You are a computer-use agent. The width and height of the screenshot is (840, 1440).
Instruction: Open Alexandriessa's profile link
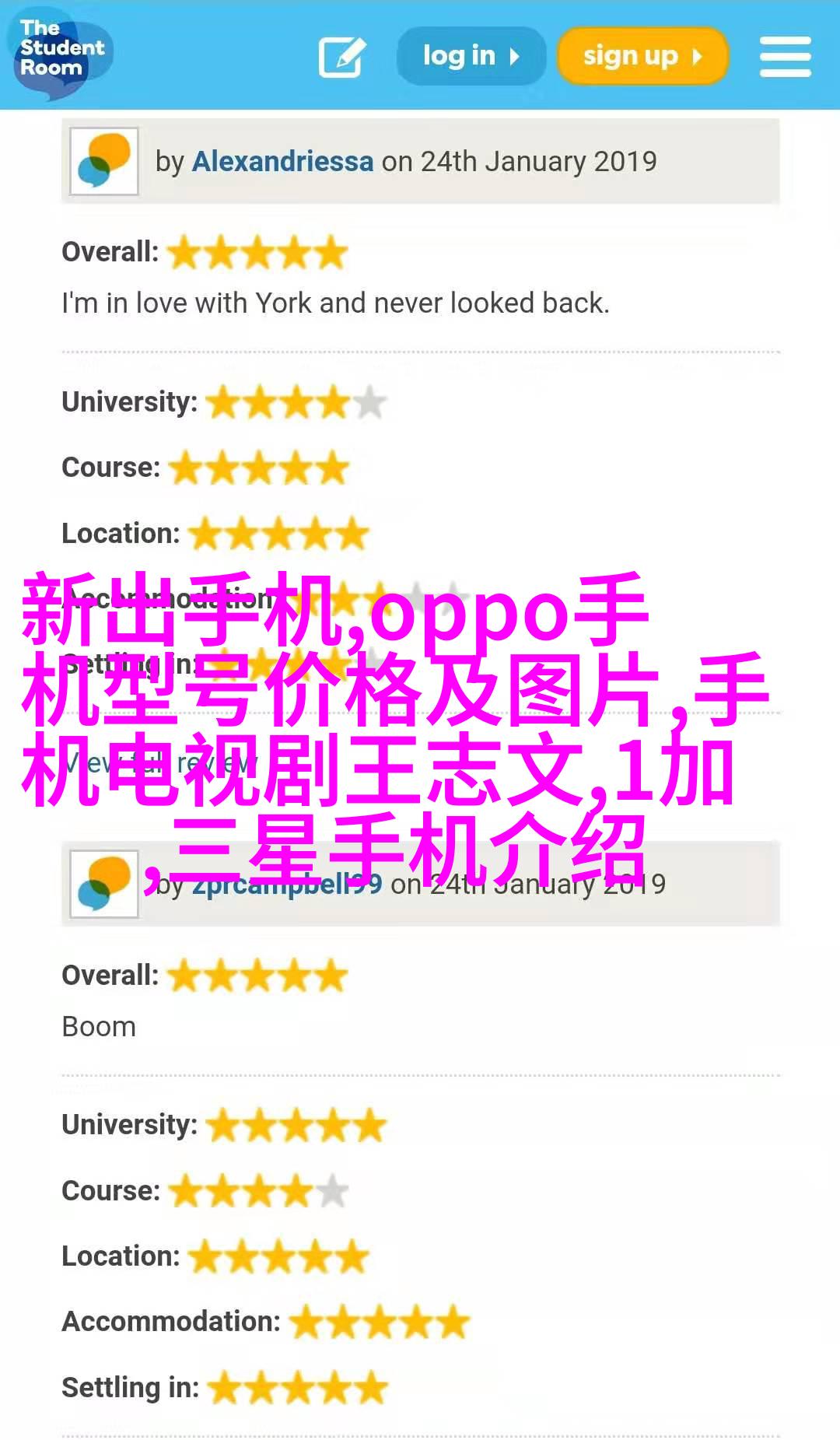(282, 162)
